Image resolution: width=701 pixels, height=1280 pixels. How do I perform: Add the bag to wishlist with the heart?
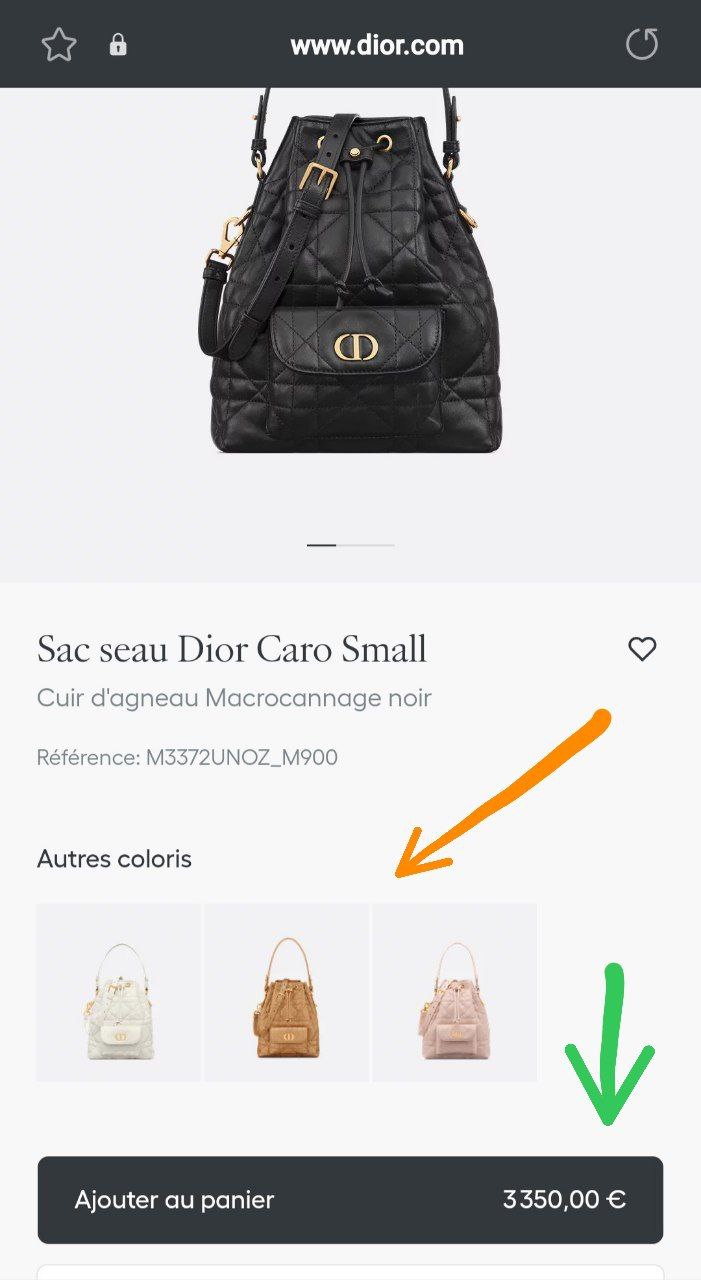[x=642, y=649]
